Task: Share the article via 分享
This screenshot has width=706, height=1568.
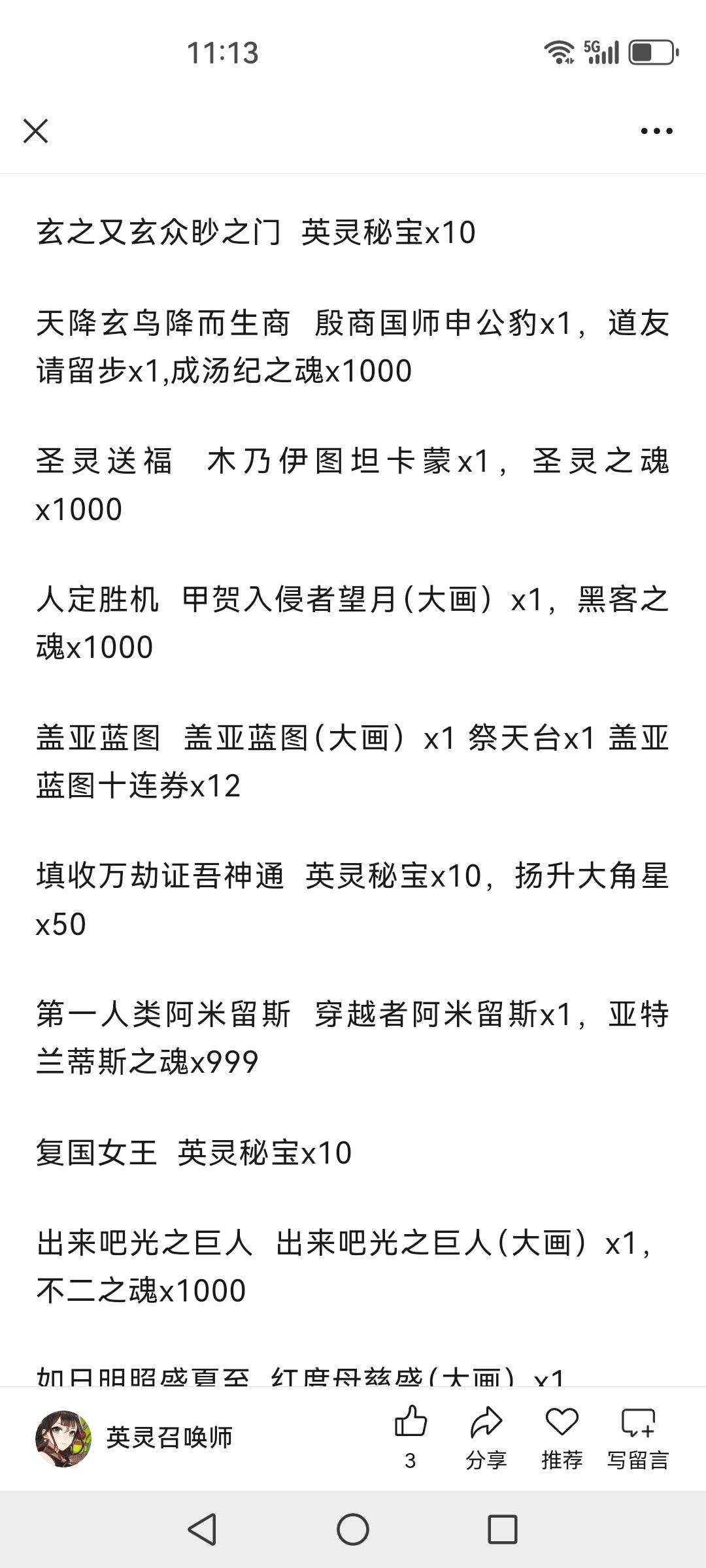Action: coord(486,1437)
